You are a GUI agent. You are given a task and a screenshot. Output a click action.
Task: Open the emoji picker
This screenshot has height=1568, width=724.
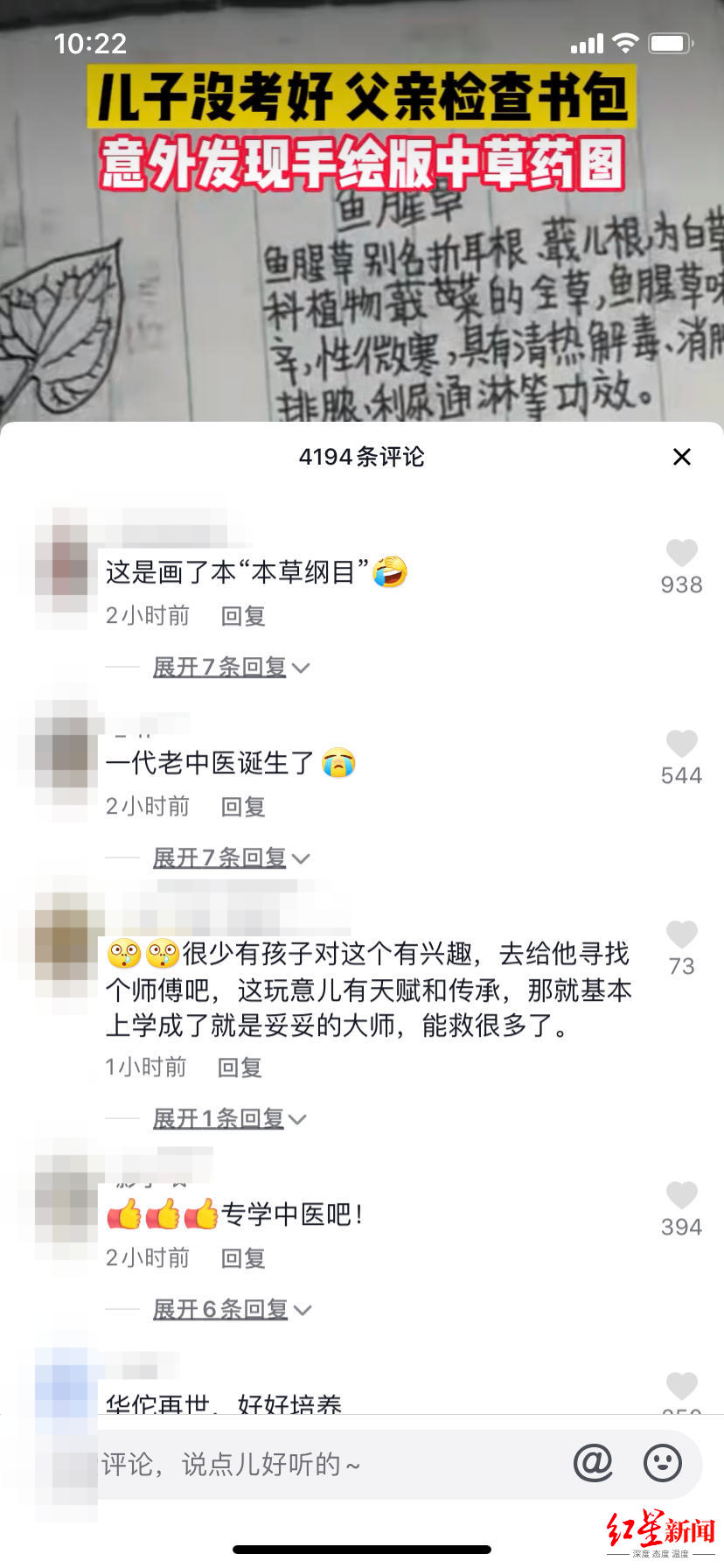point(662,1463)
